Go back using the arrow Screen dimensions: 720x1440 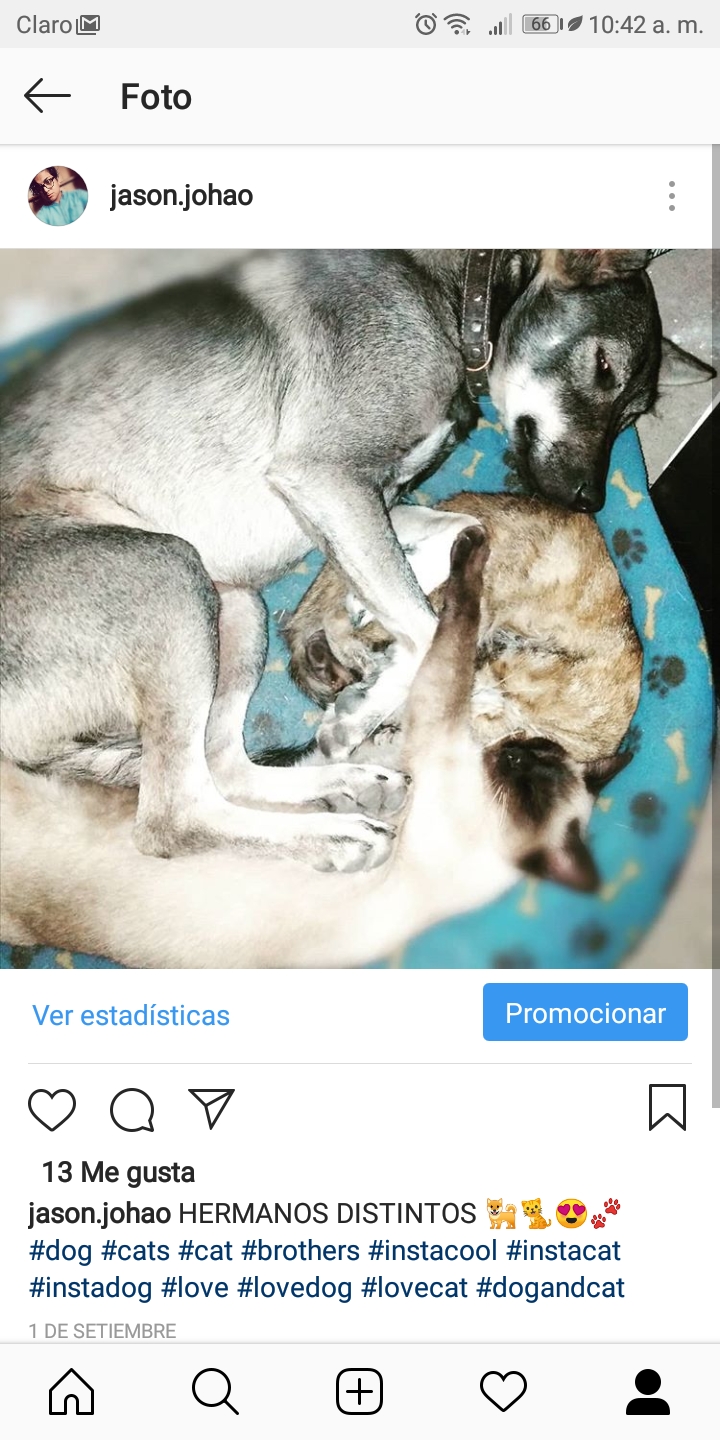47,96
